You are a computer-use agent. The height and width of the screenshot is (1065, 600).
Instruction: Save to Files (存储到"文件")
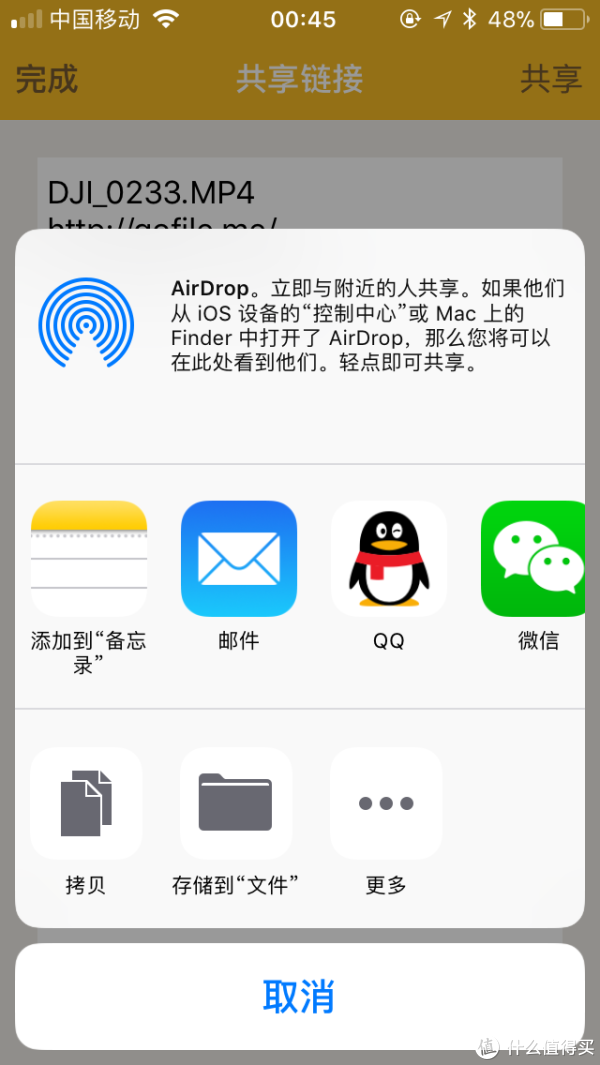point(236,804)
